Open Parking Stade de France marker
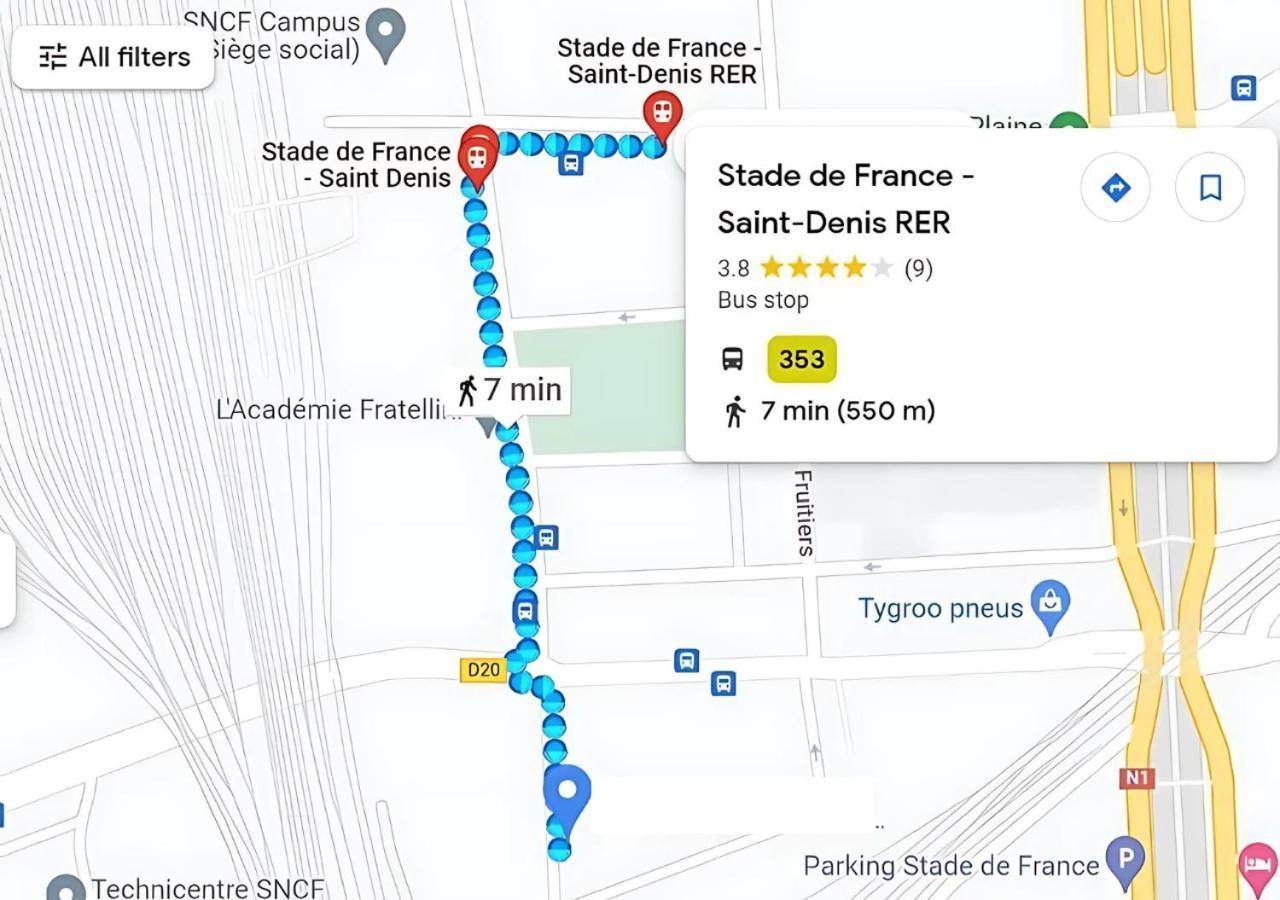This screenshot has width=1280, height=900. [1125, 861]
